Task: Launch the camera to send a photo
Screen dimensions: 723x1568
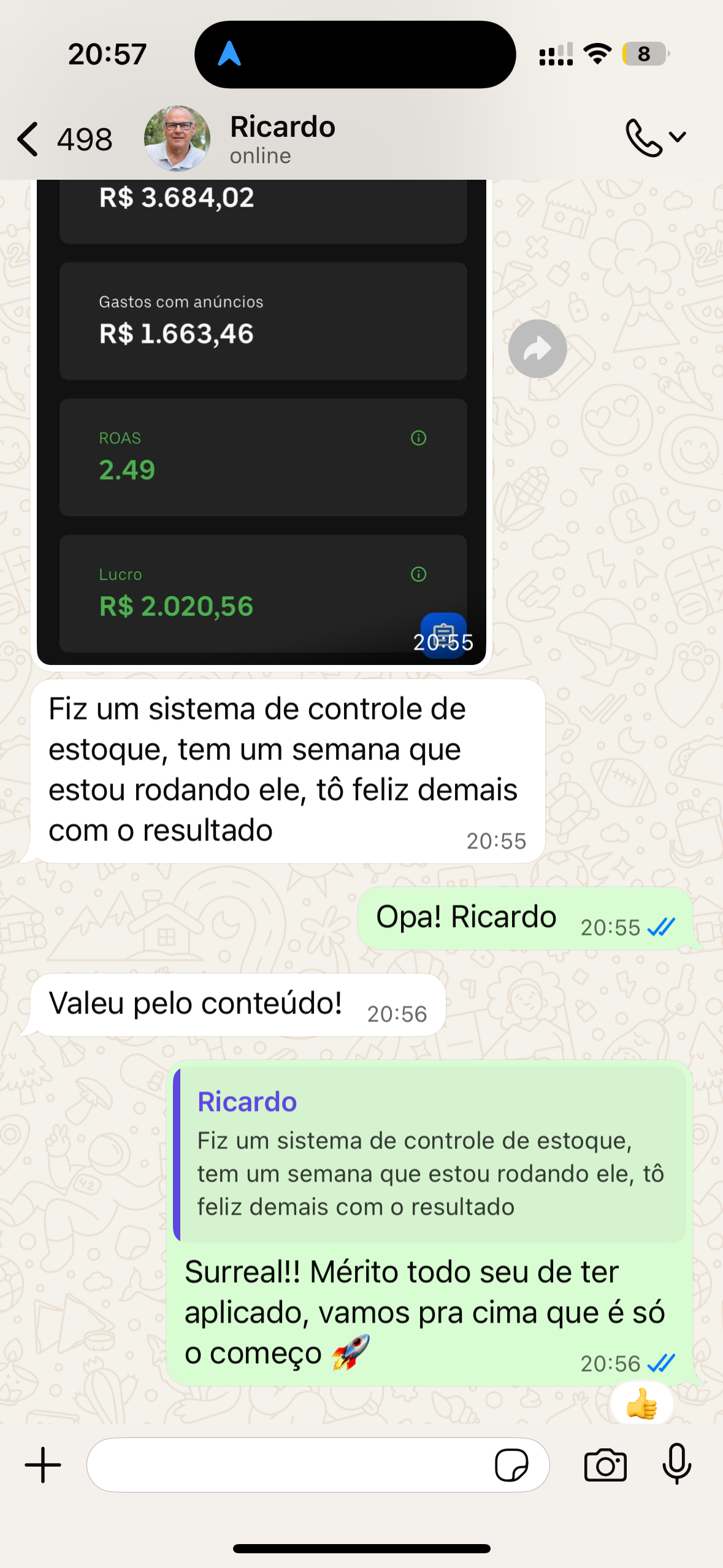Action: point(605,1465)
